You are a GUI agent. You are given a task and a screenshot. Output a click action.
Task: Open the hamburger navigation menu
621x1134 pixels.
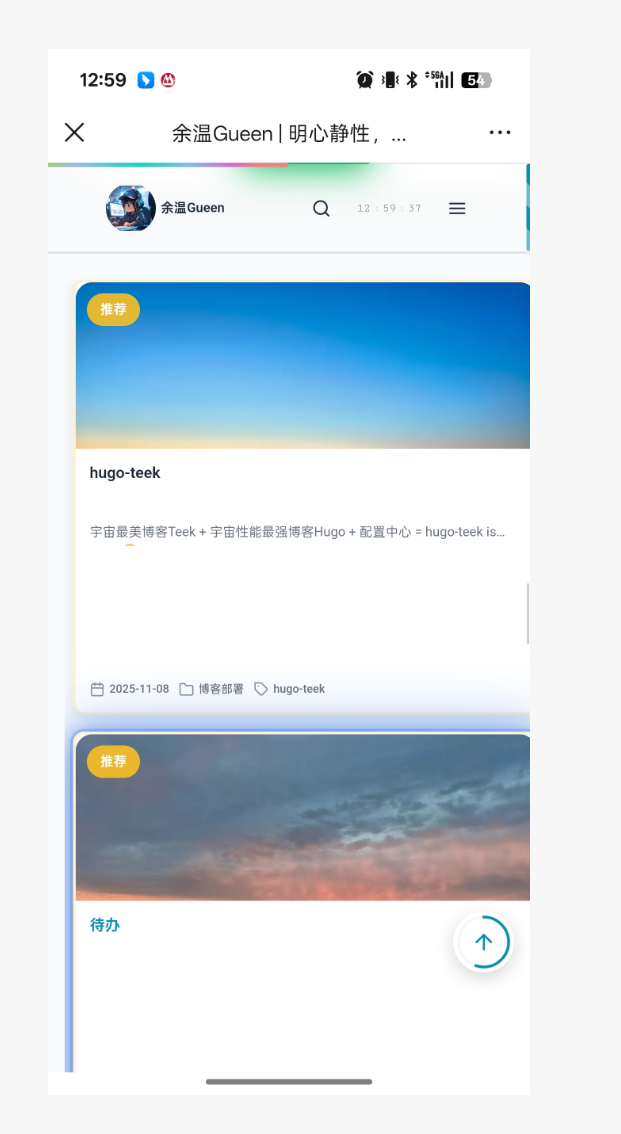click(457, 208)
